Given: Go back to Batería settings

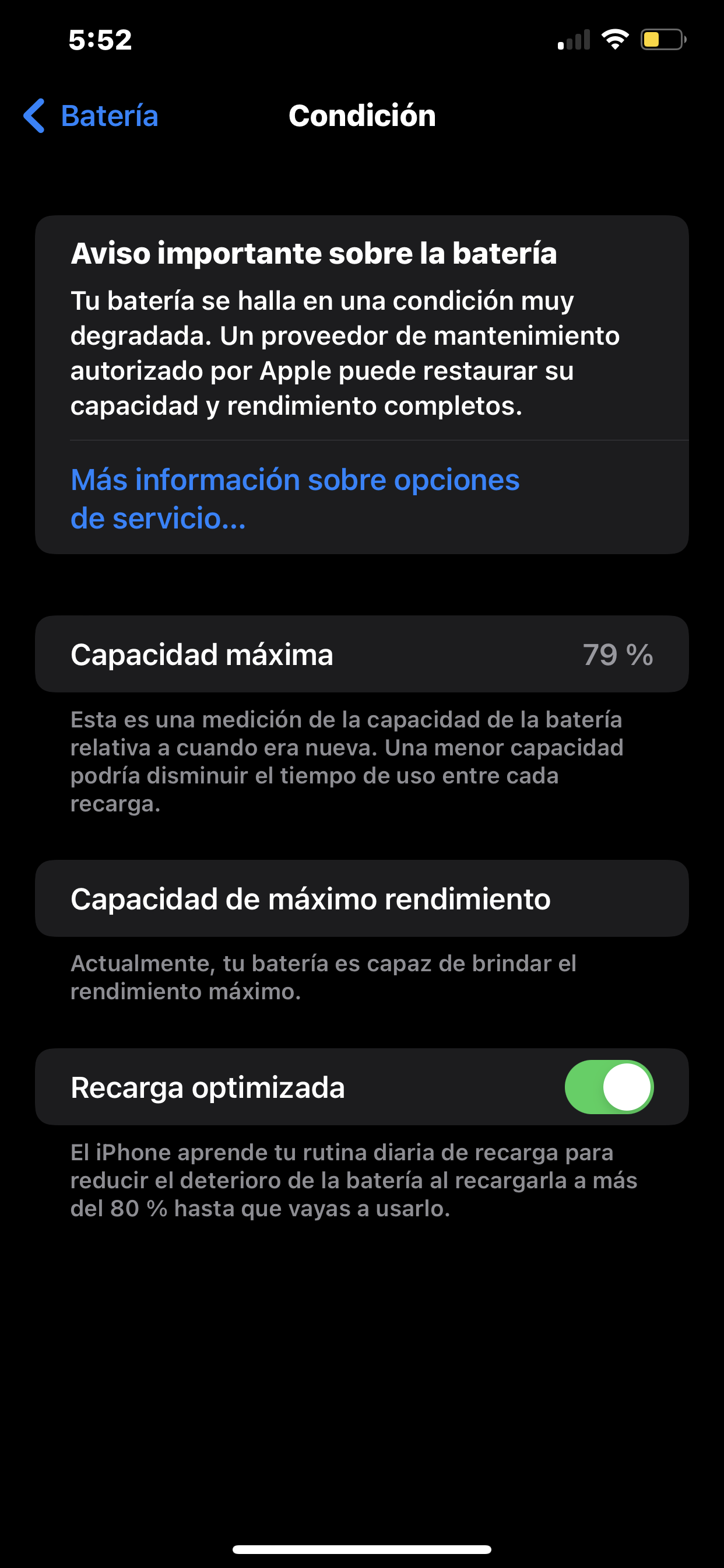Looking at the screenshot, I should tap(92, 116).
